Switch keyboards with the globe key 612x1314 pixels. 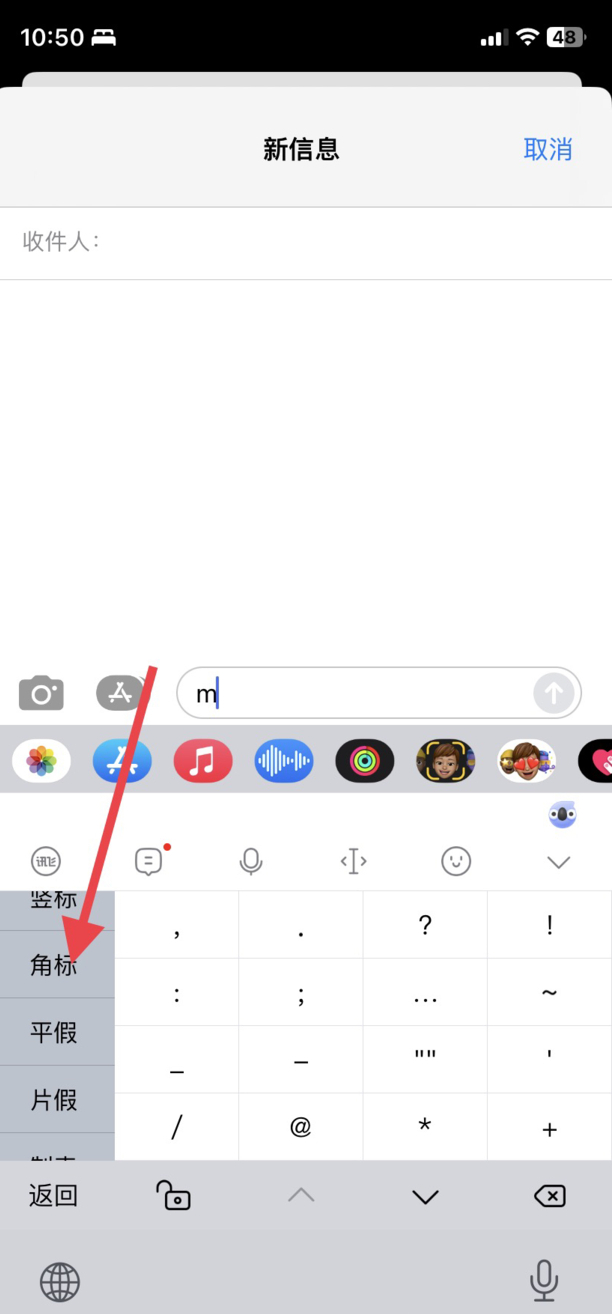click(60, 1282)
